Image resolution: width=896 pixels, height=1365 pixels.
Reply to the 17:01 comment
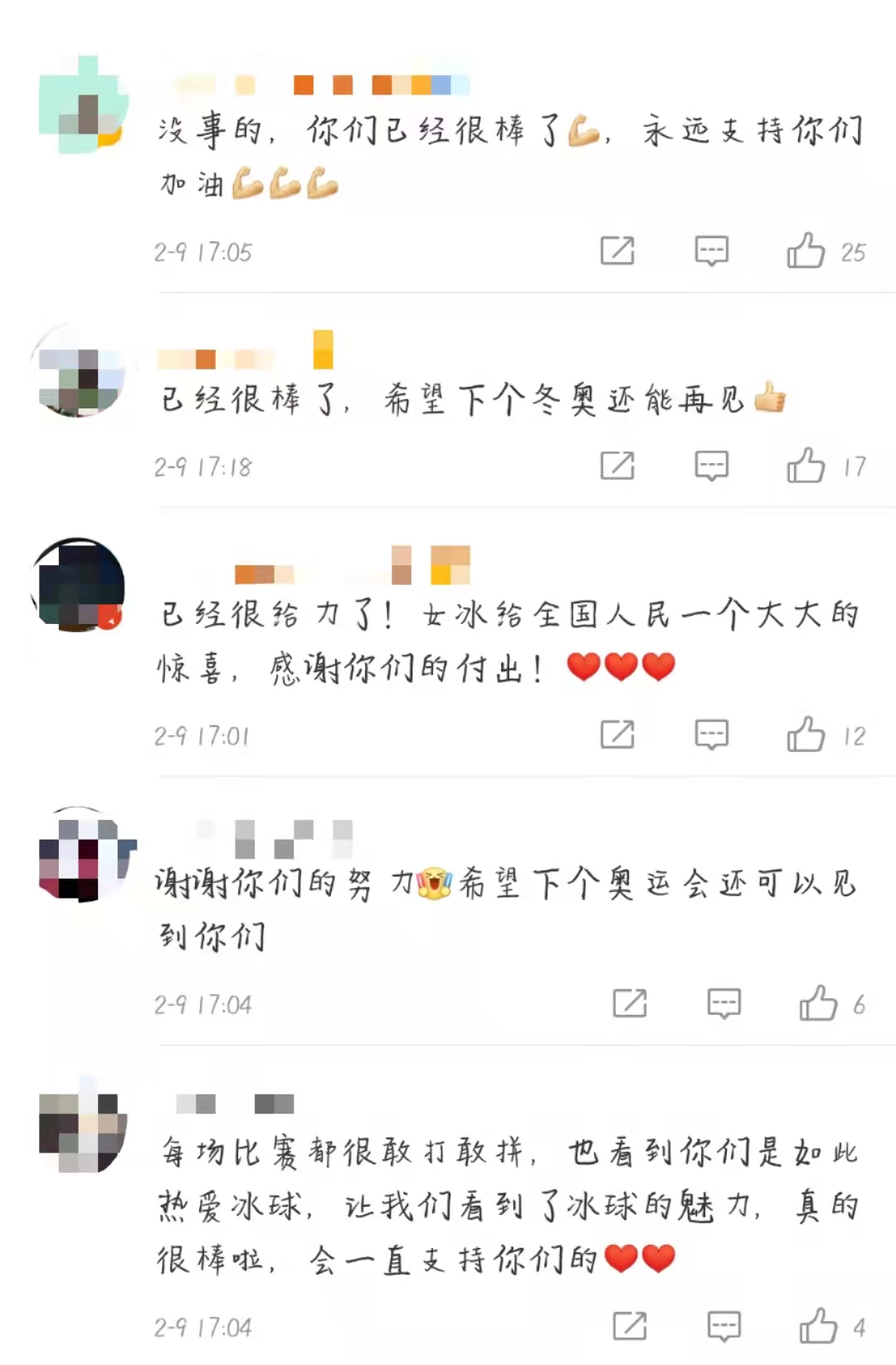711,734
